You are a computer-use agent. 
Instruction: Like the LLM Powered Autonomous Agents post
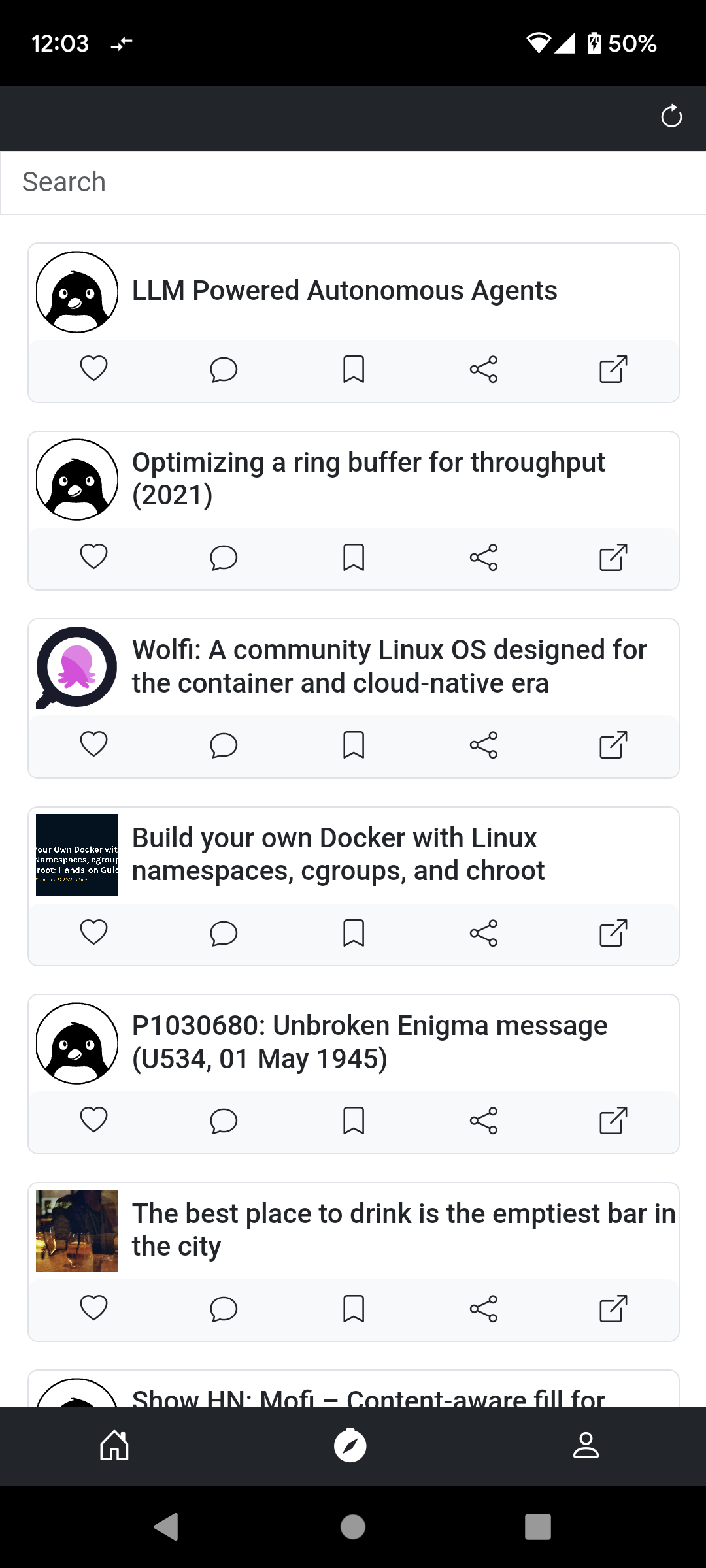click(x=93, y=369)
